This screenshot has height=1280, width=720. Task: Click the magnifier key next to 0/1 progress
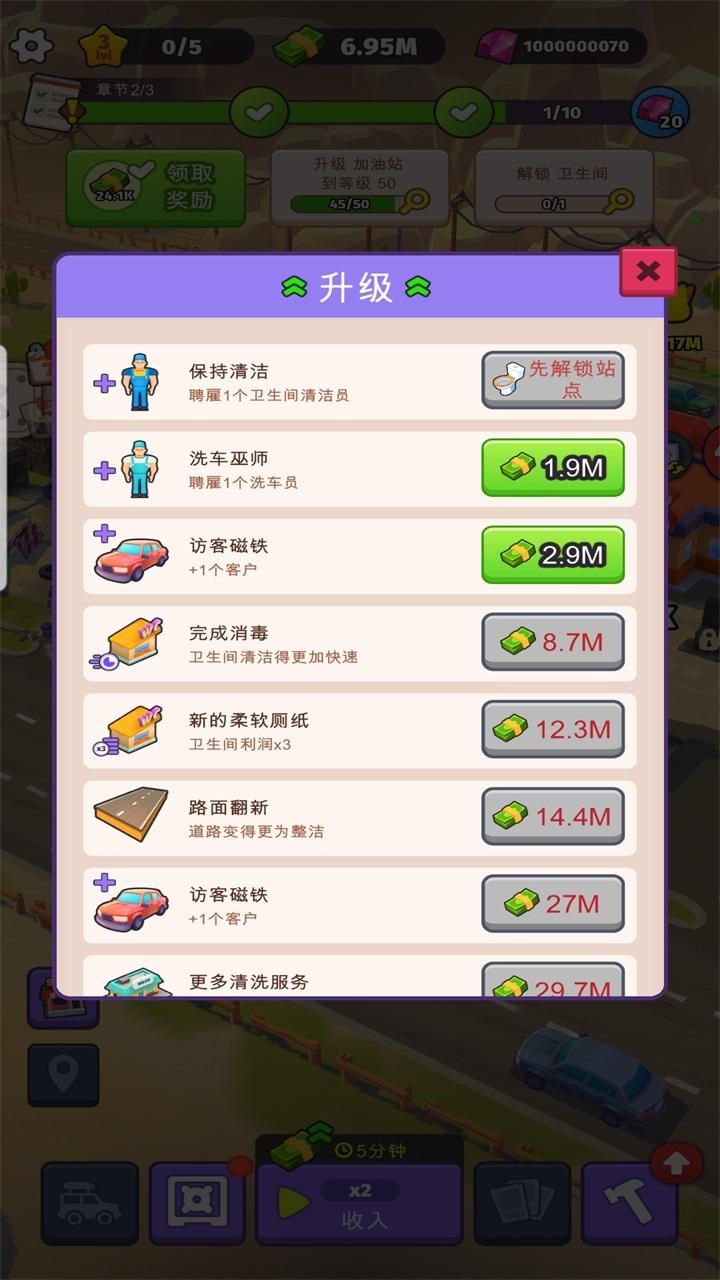tap(617, 202)
